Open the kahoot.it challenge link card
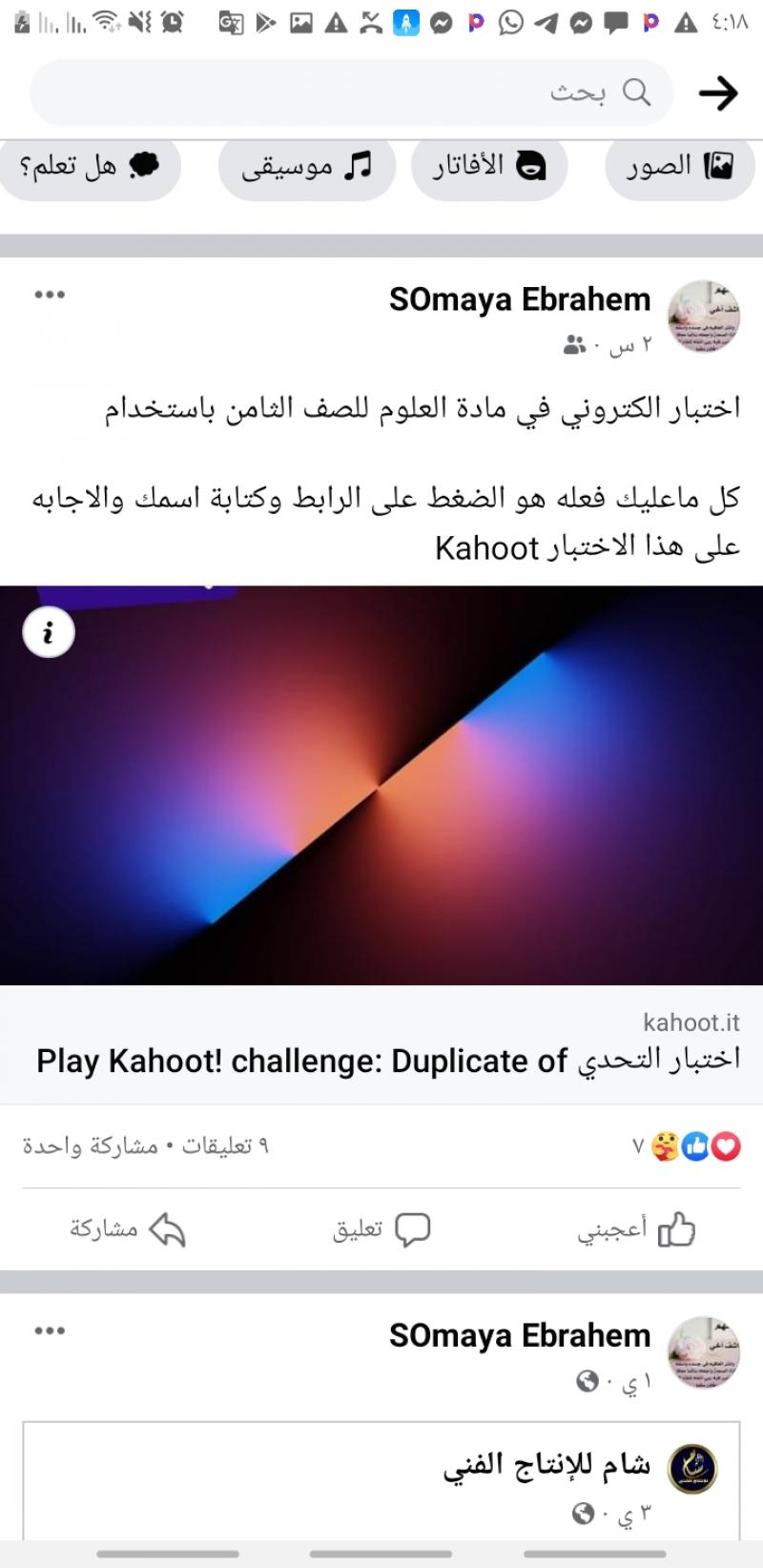 click(x=381, y=1045)
